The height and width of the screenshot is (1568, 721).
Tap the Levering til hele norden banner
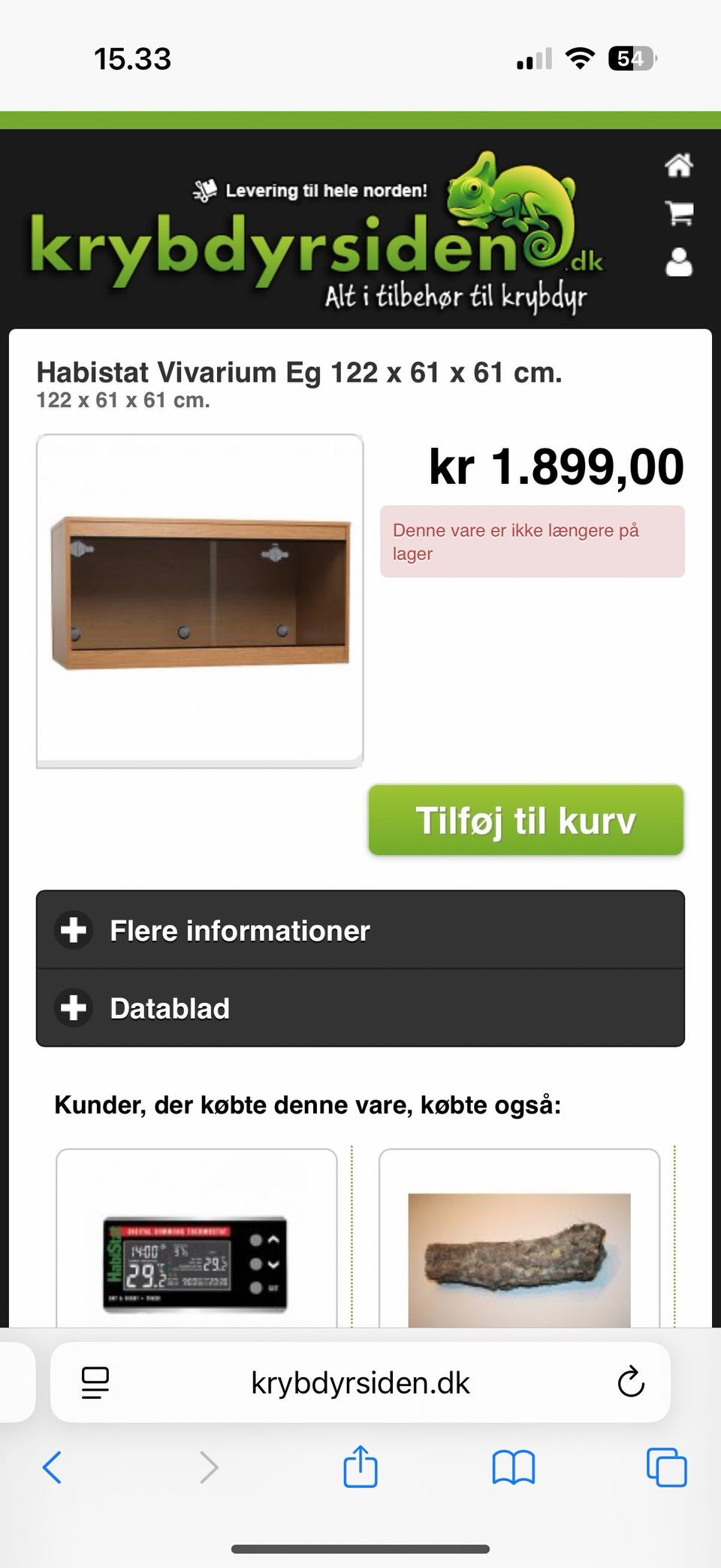pyautogui.click(x=312, y=189)
